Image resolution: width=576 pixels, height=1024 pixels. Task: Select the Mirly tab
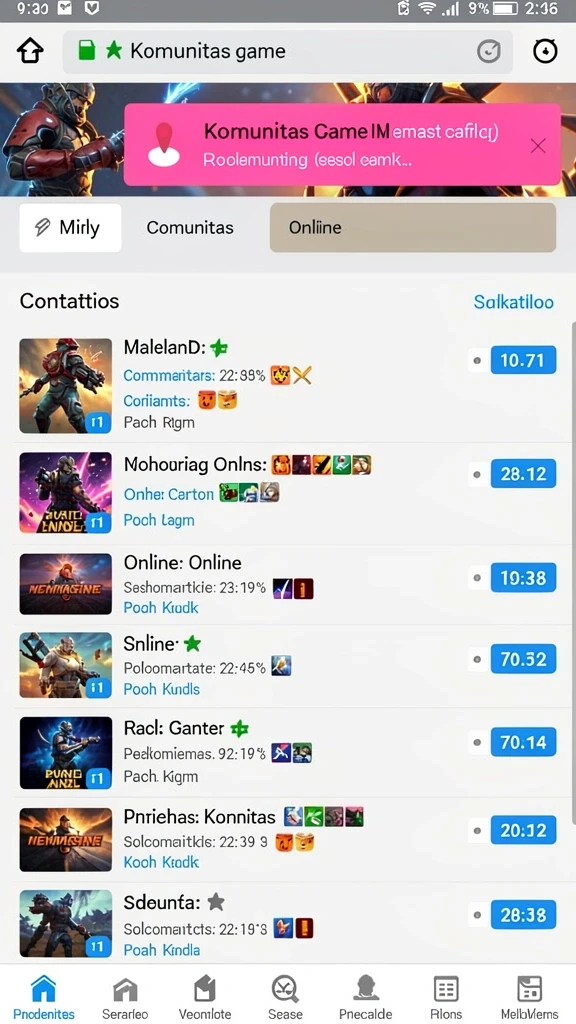pos(70,228)
